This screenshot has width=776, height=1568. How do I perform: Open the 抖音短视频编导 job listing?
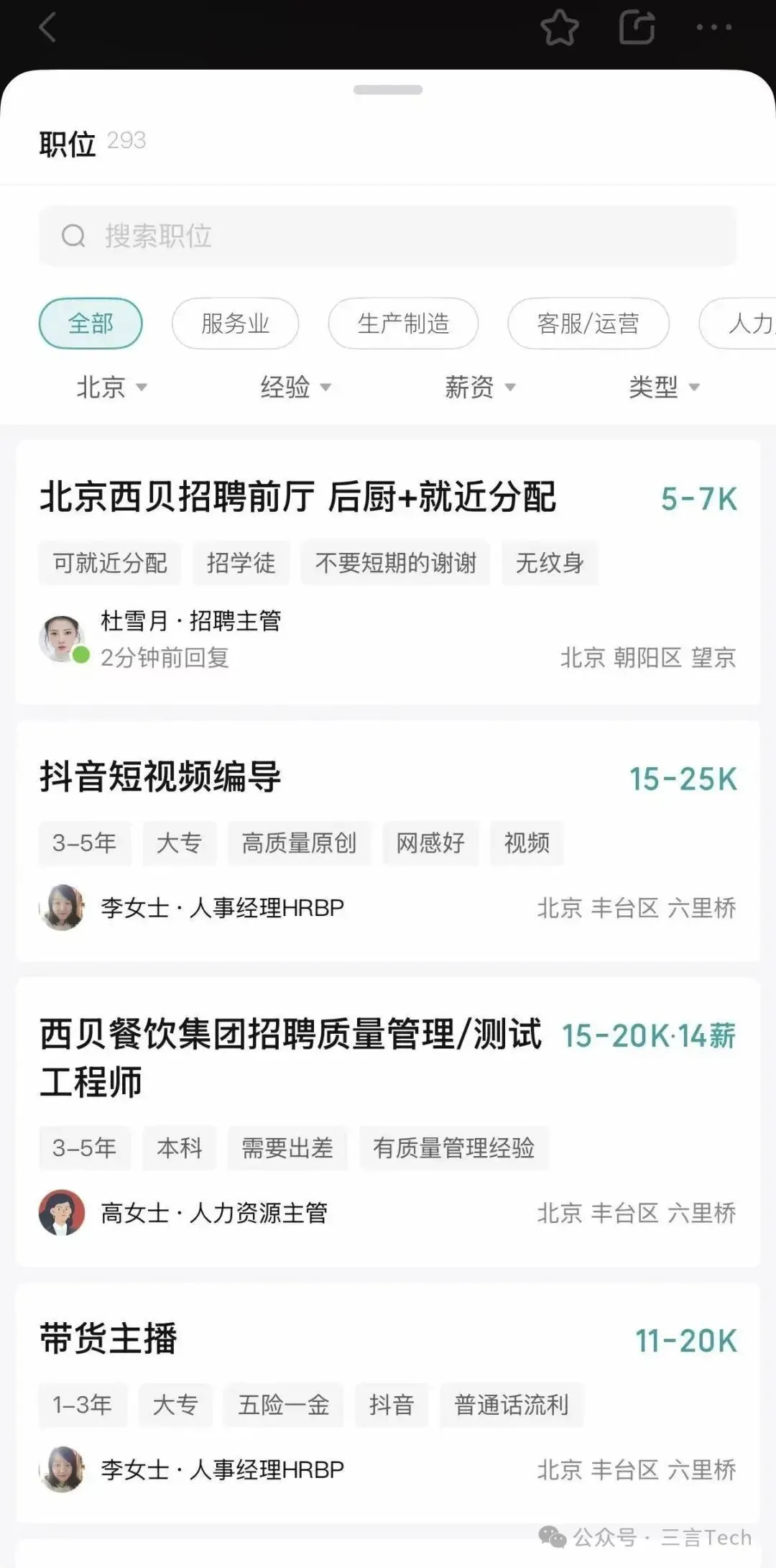click(x=160, y=777)
